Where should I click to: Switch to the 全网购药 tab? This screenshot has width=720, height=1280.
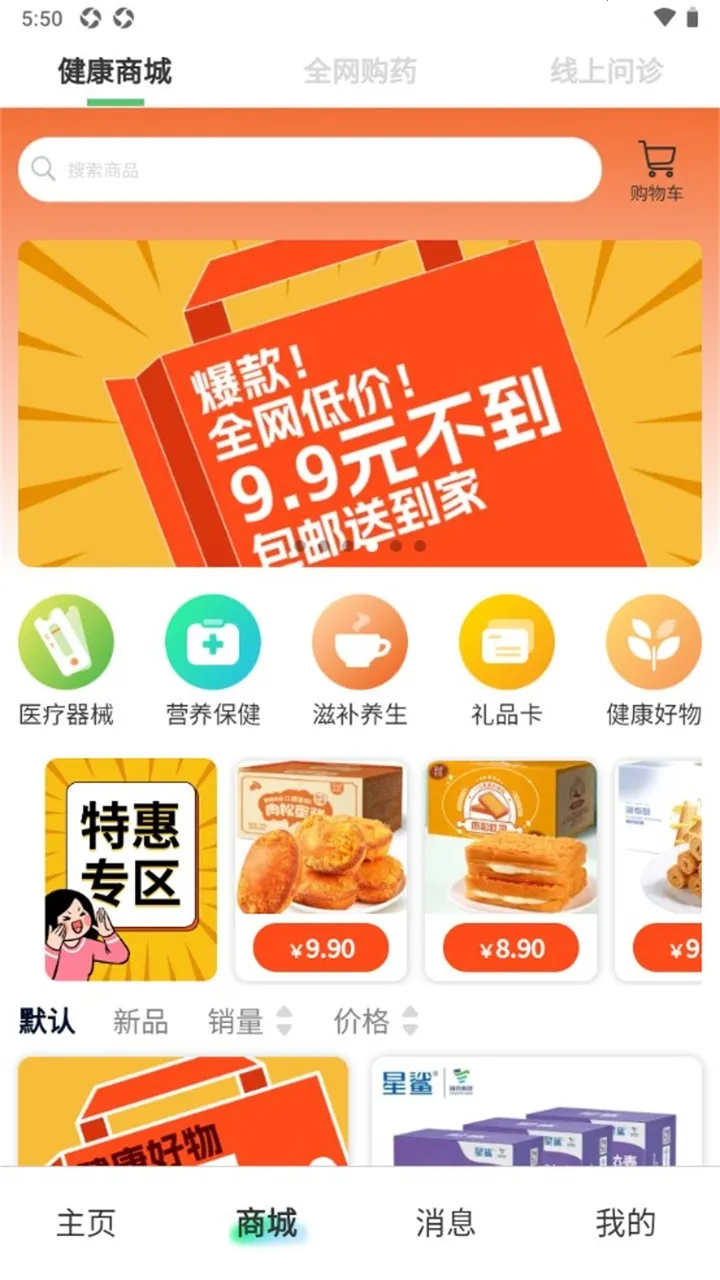point(361,70)
